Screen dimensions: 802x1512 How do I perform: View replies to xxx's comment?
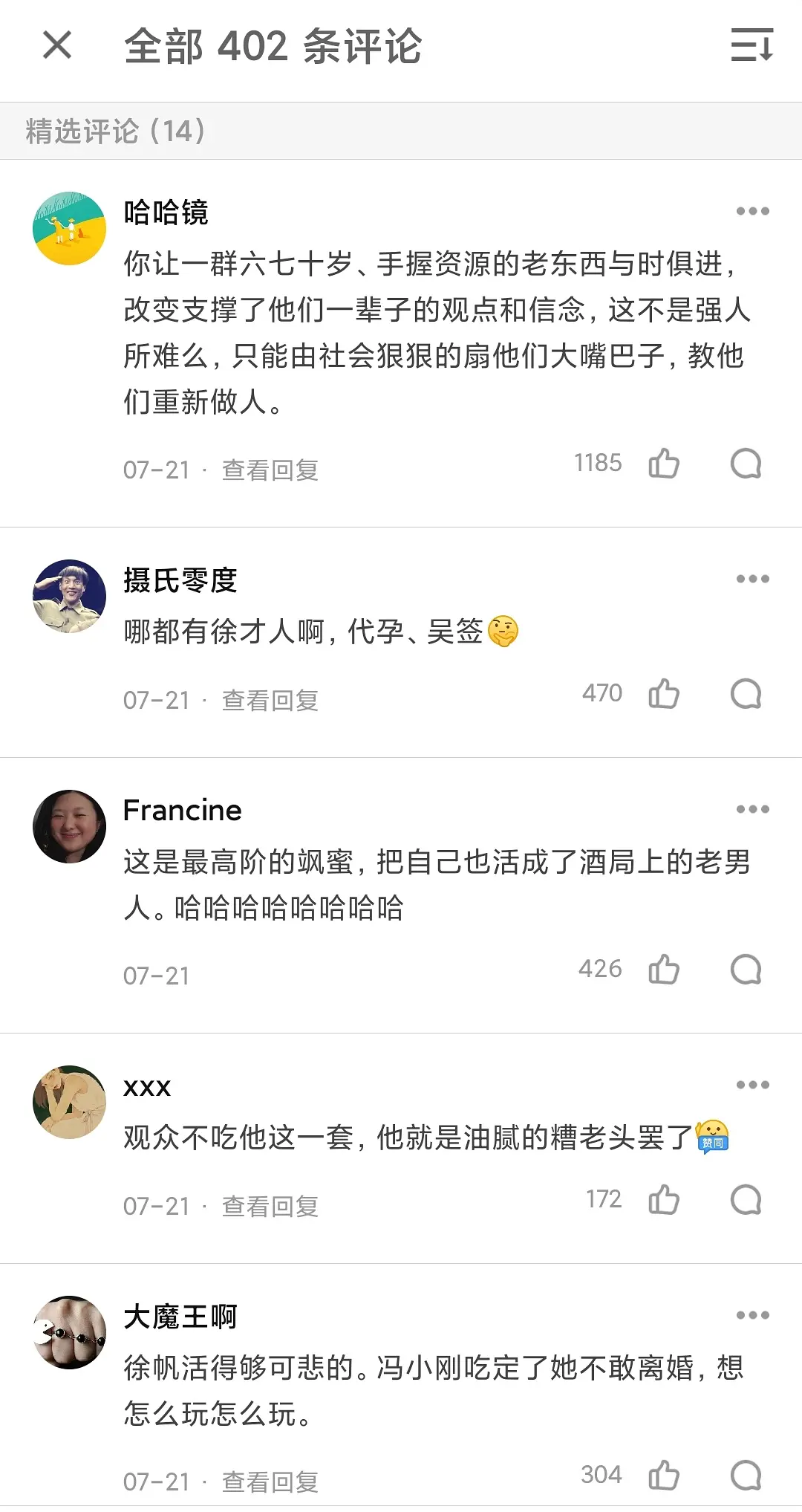(270, 1206)
